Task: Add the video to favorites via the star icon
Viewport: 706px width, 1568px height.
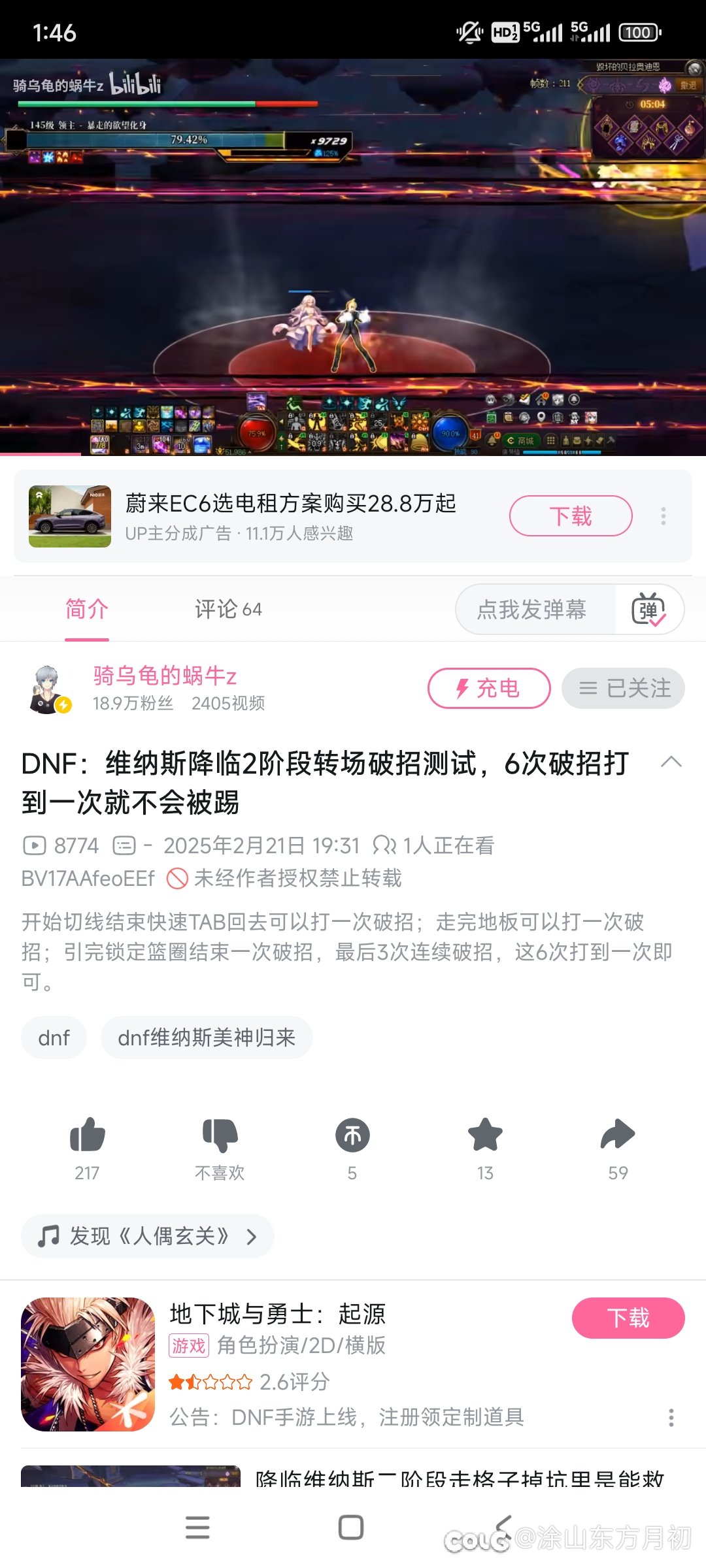Action: [x=485, y=1135]
